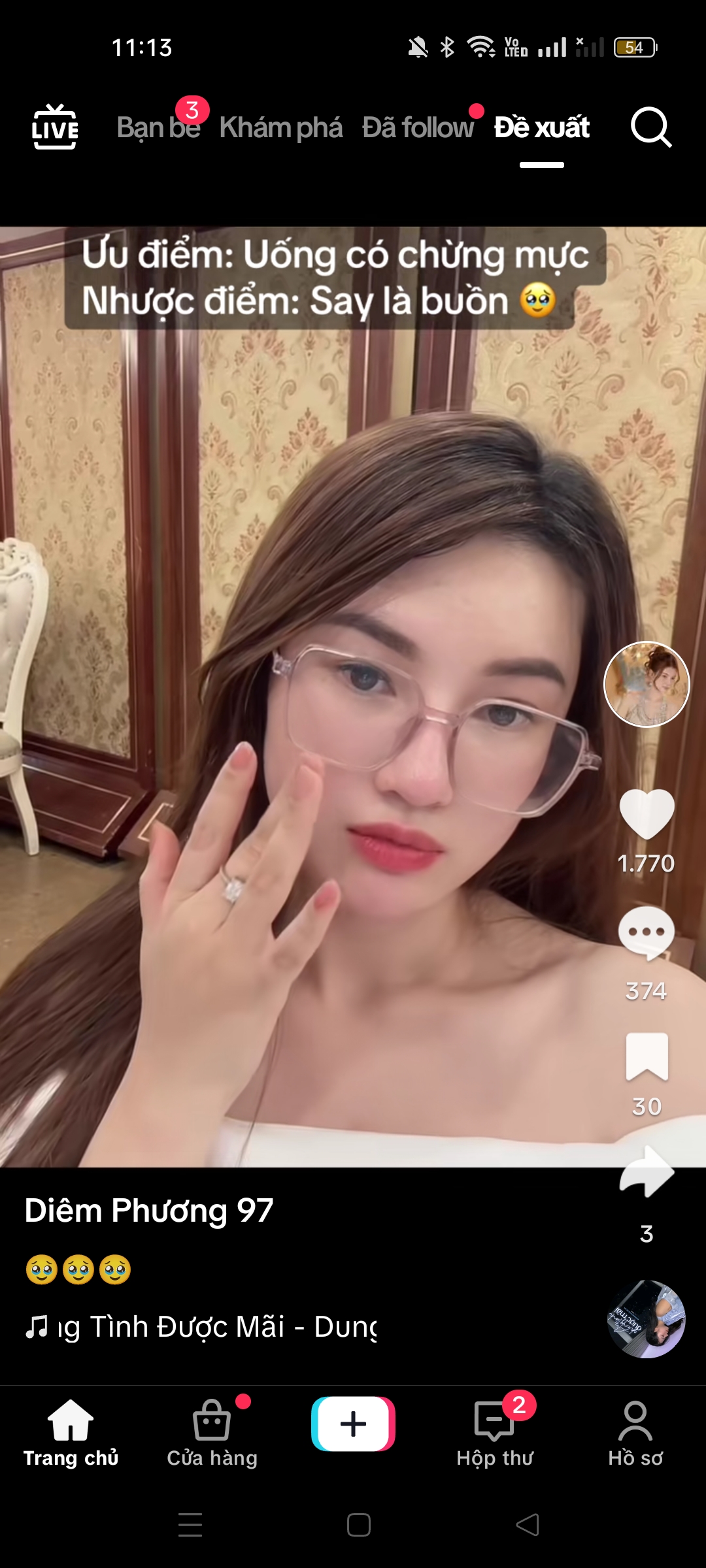Image resolution: width=706 pixels, height=1568 pixels.
Task: Open the search magnifier
Action: (x=650, y=127)
